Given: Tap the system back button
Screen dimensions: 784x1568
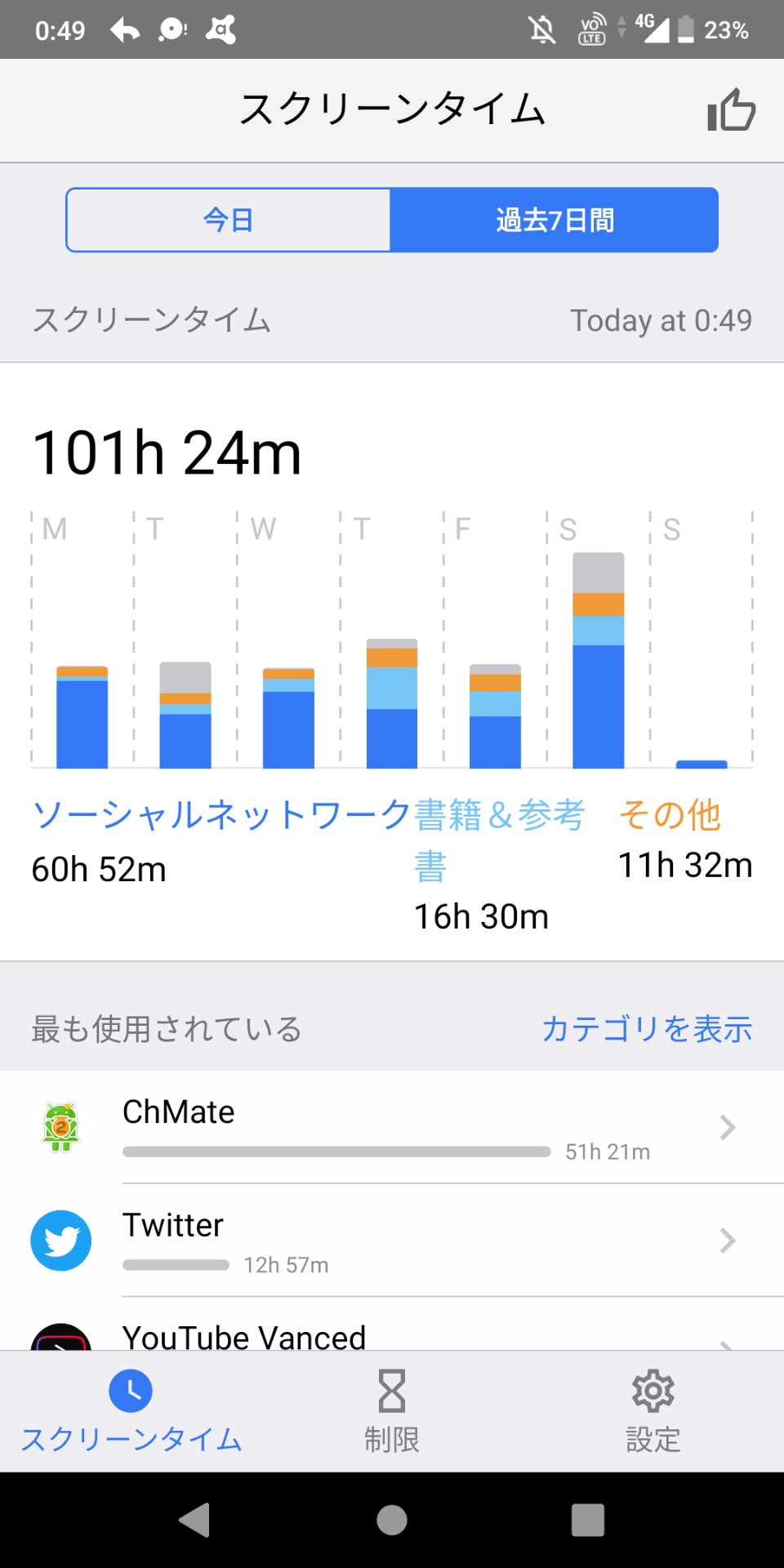Looking at the screenshot, I should pos(195,1520).
